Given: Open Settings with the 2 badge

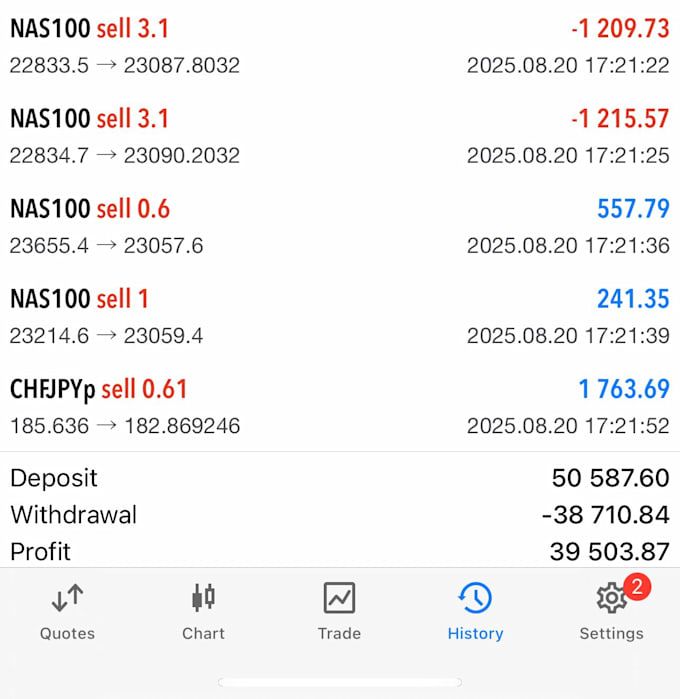Looking at the screenshot, I should (x=612, y=612).
